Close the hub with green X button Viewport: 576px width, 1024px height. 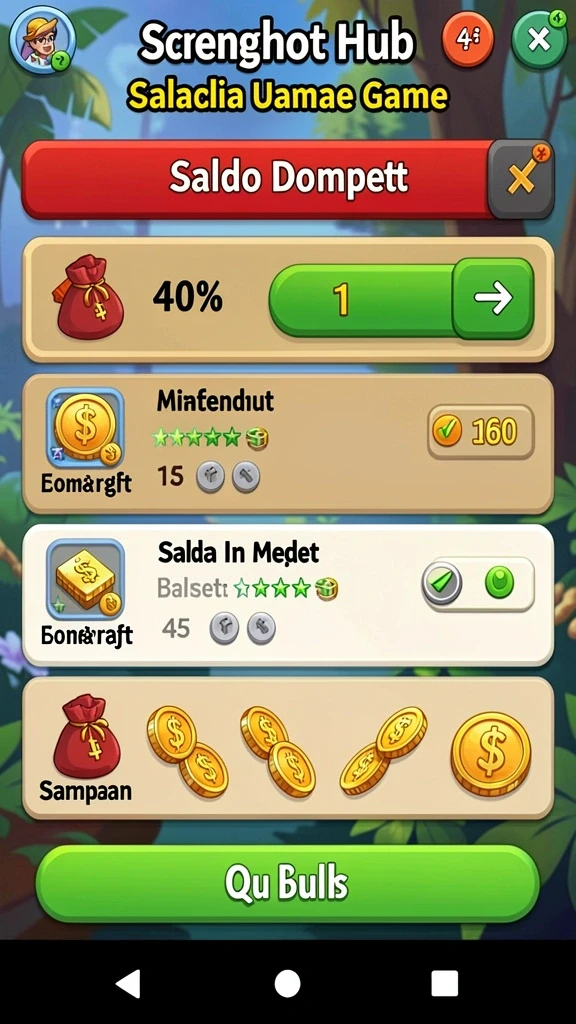tap(539, 40)
